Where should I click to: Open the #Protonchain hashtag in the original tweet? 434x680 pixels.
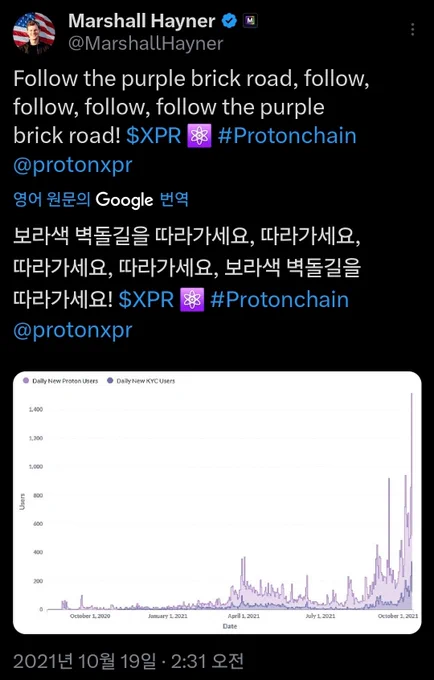click(287, 136)
